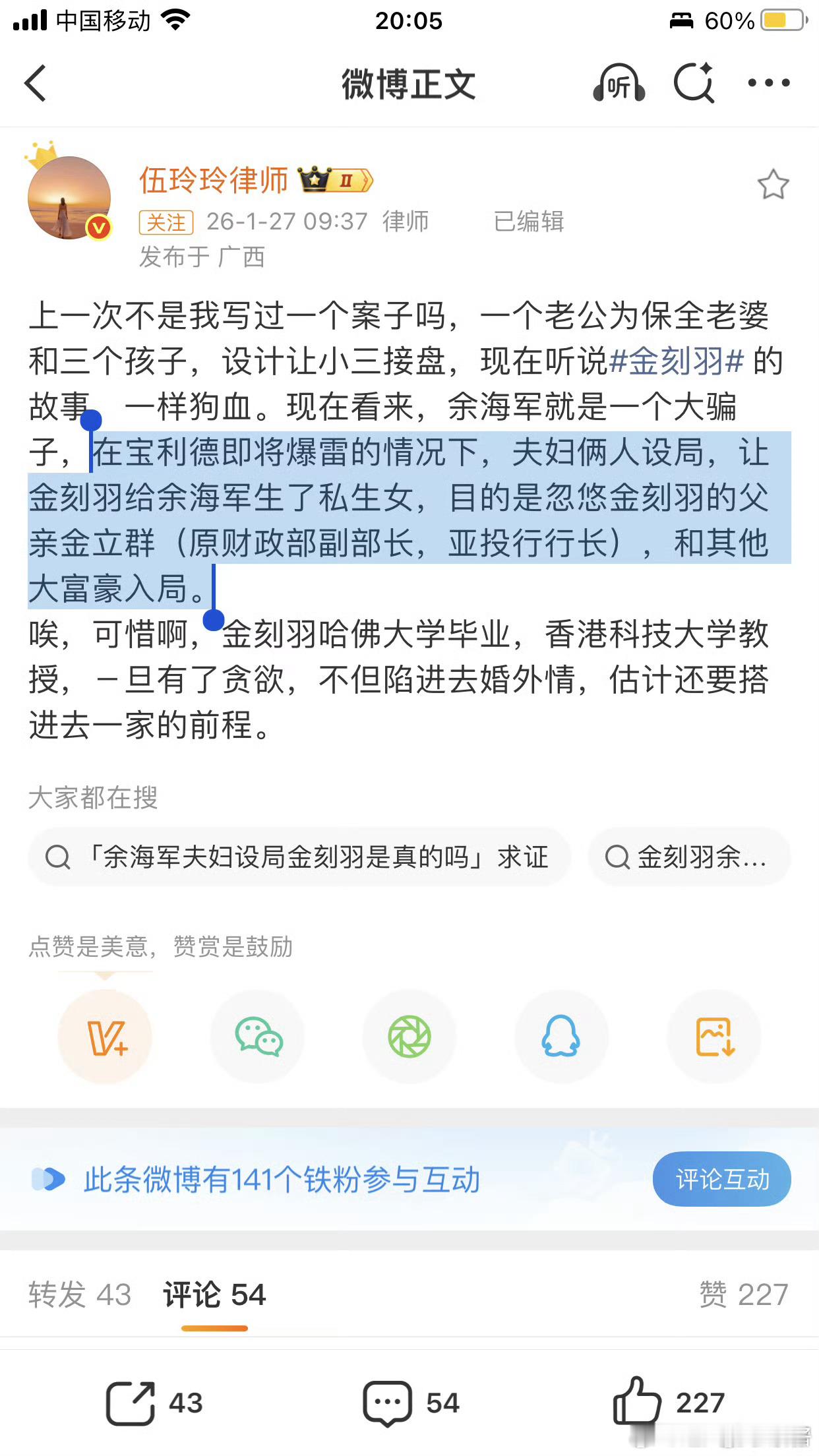Share the post to WeChat

click(257, 1037)
